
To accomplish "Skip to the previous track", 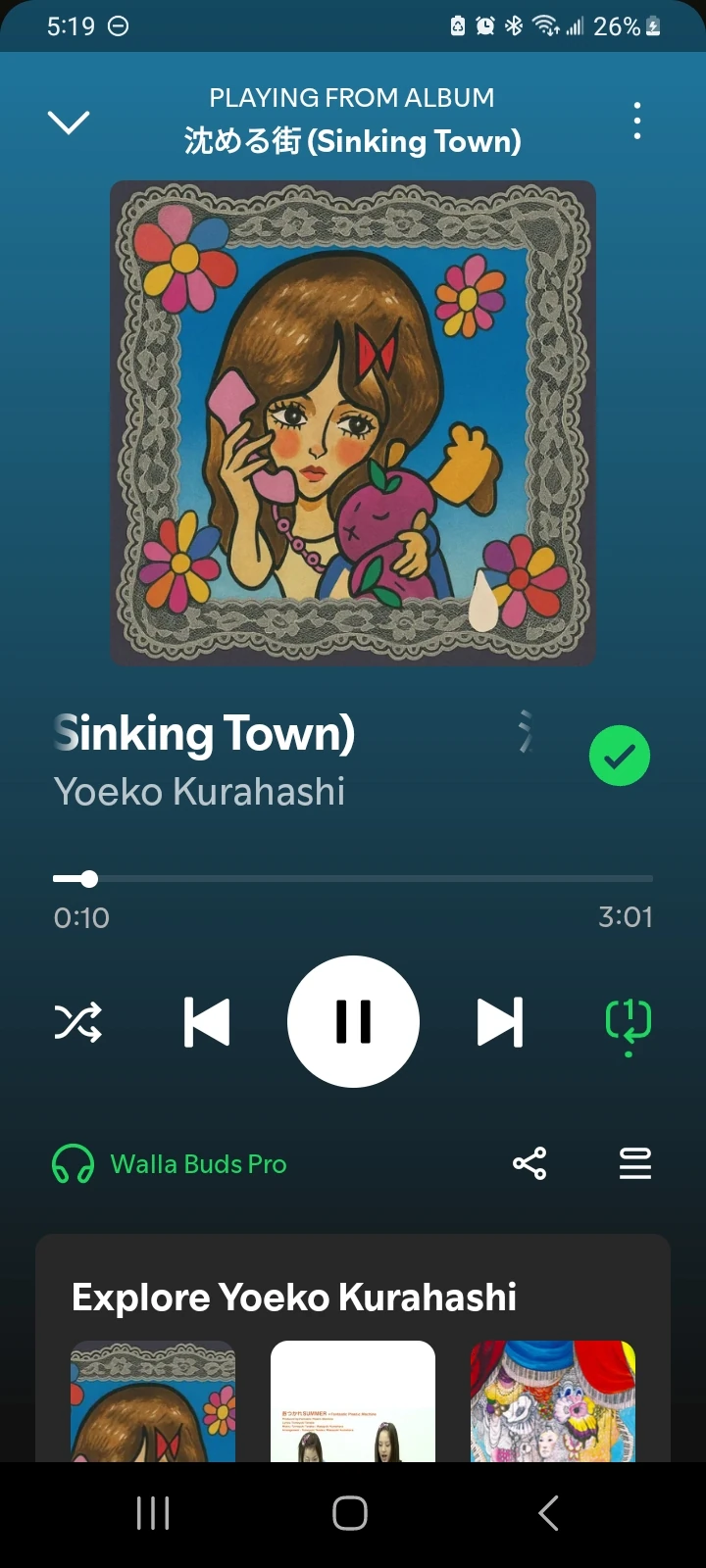I will (x=207, y=1022).
